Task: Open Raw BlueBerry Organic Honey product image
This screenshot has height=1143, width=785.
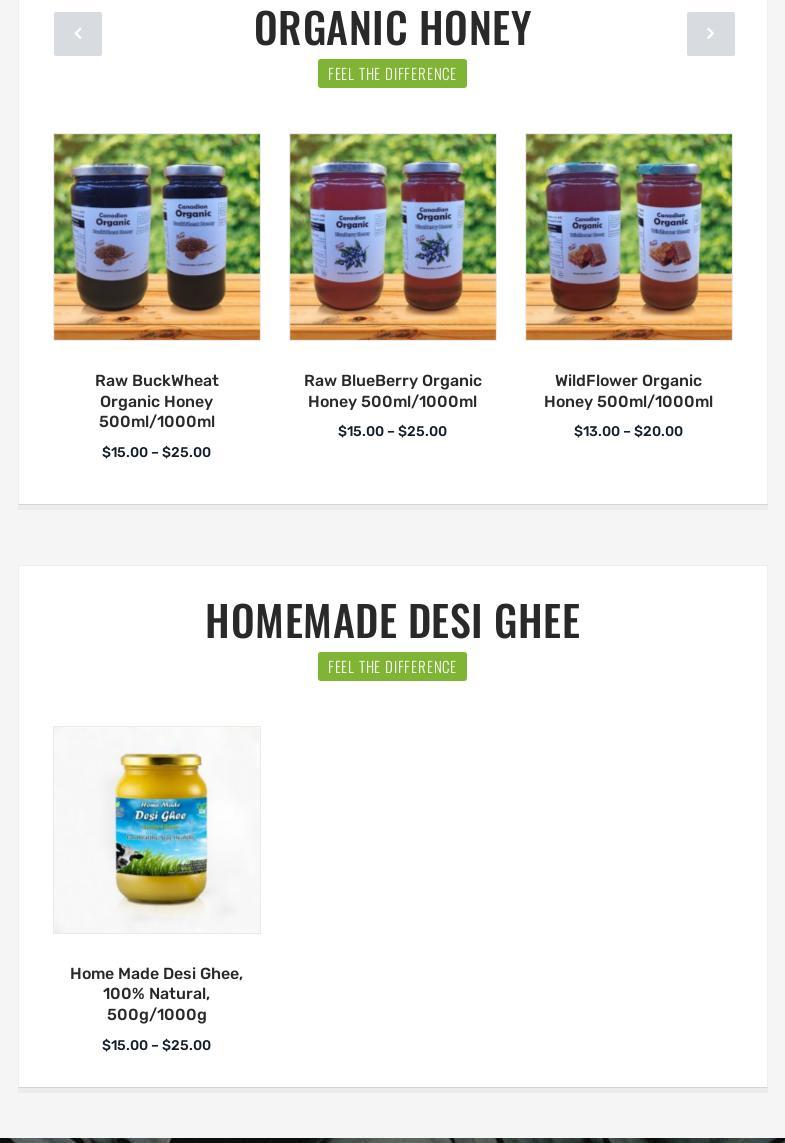Action: (393, 237)
